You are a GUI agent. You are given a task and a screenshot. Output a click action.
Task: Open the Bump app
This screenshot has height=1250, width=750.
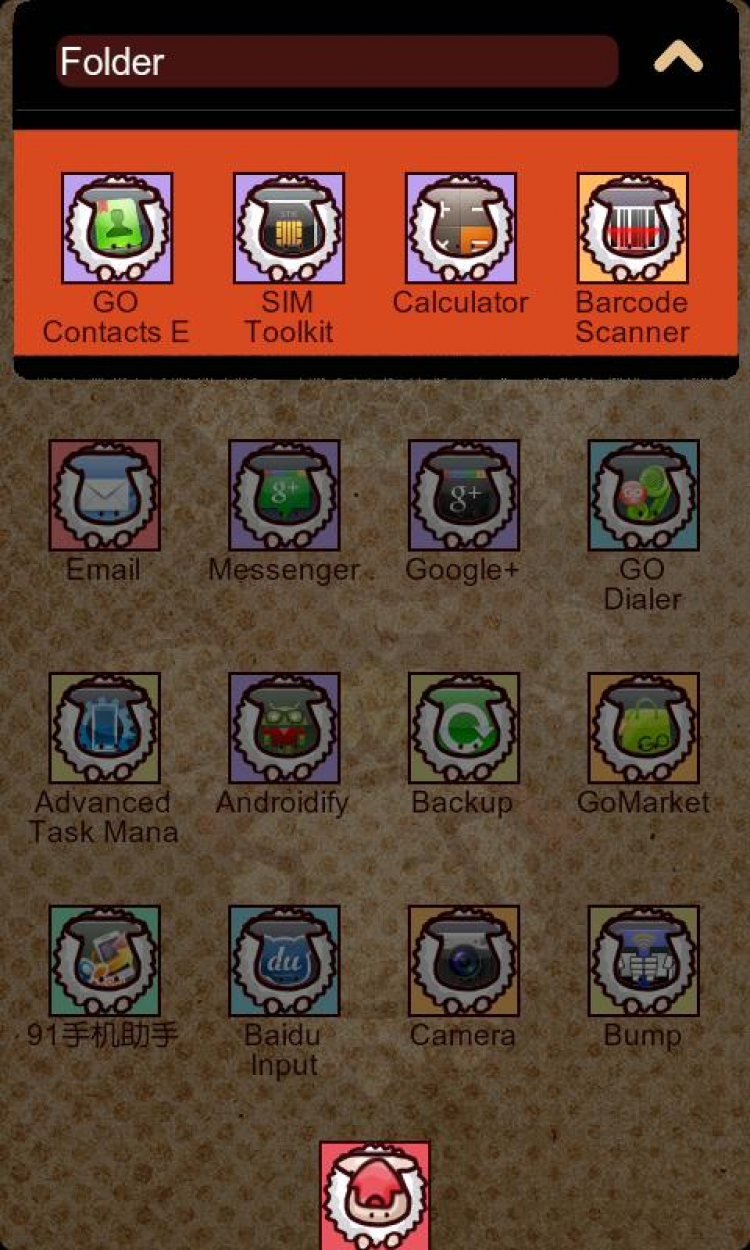click(x=643, y=960)
